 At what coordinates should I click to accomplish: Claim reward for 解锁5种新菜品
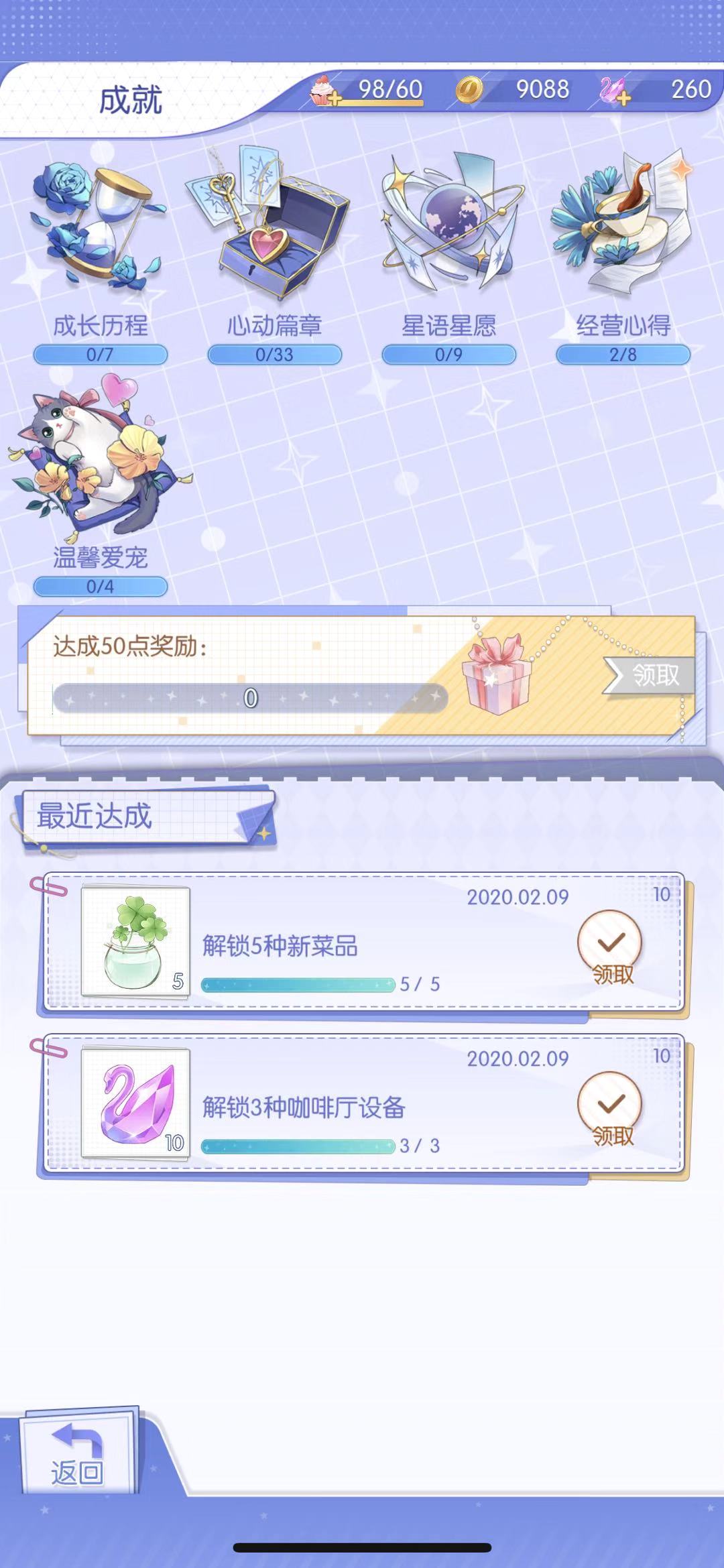610,946
